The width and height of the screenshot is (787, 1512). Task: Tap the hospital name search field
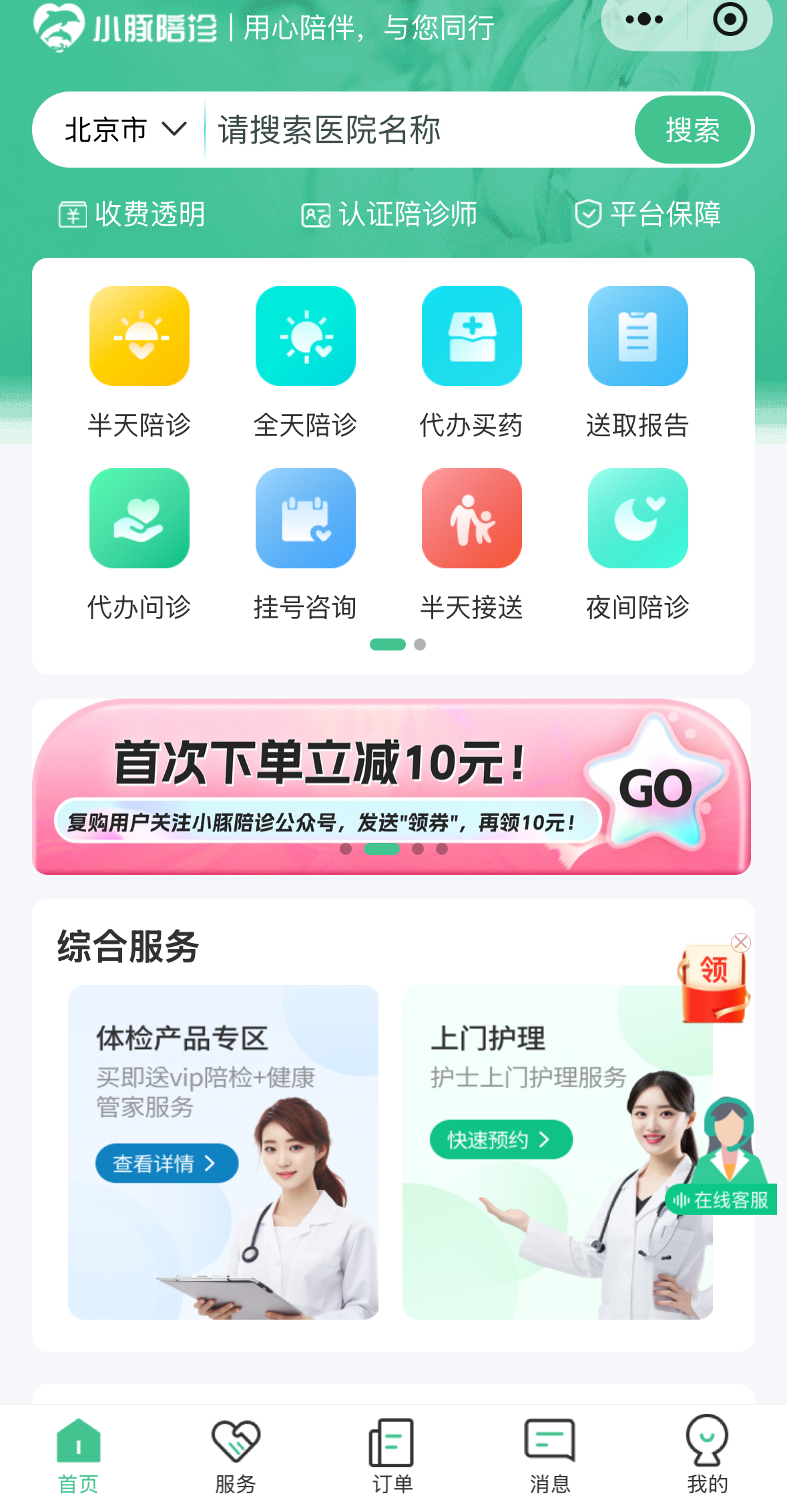(414, 130)
